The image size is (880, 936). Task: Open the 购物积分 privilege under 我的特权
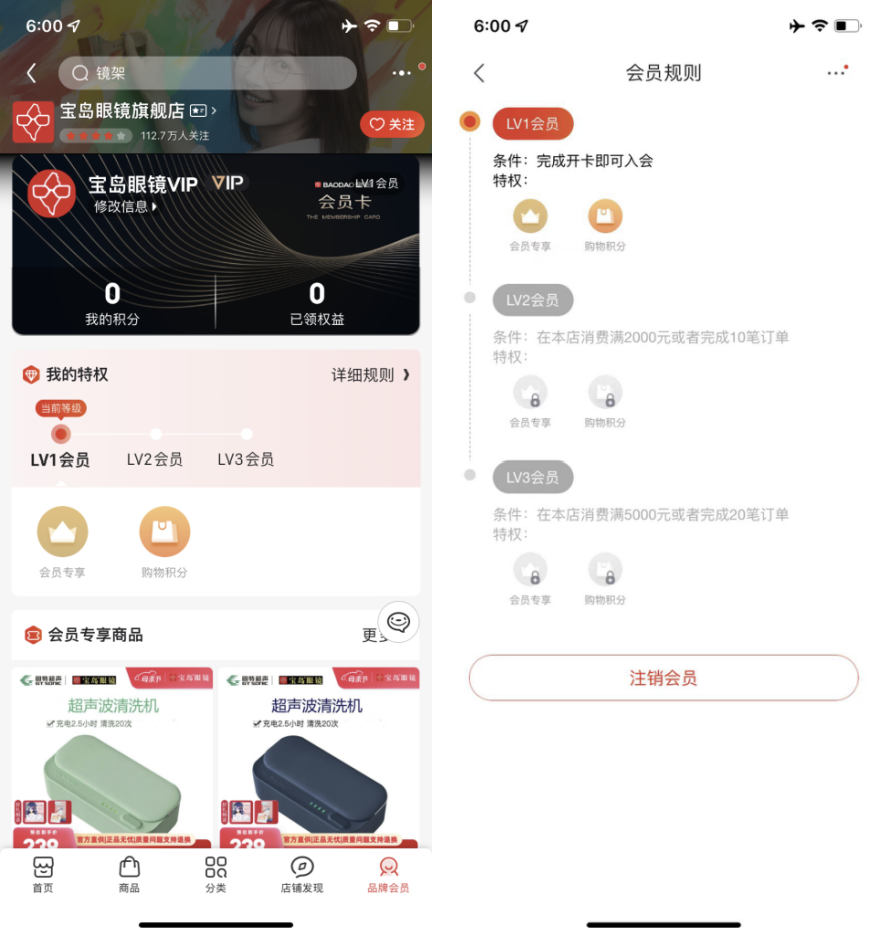[x=164, y=543]
